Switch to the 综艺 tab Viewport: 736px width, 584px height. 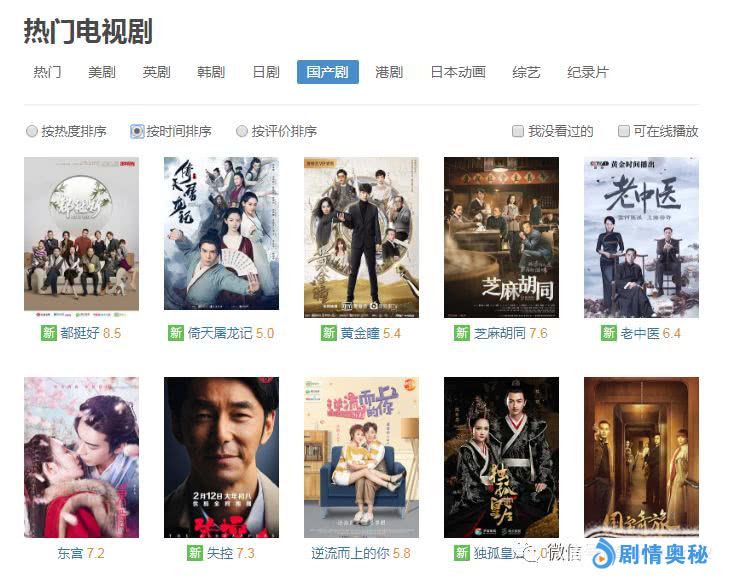click(x=526, y=72)
